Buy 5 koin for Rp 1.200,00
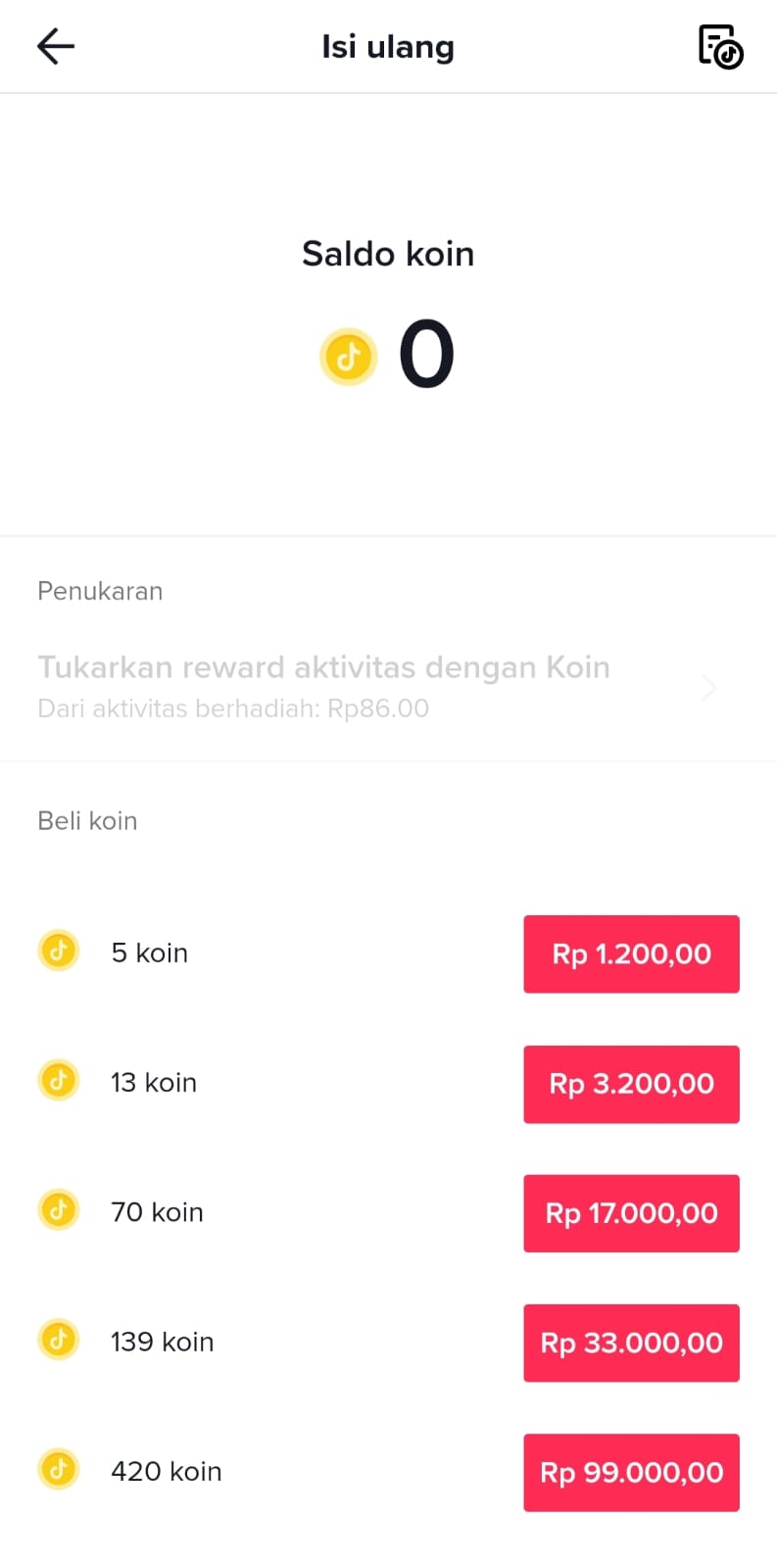Image resolution: width=777 pixels, height=1568 pixels. (x=631, y=954)
